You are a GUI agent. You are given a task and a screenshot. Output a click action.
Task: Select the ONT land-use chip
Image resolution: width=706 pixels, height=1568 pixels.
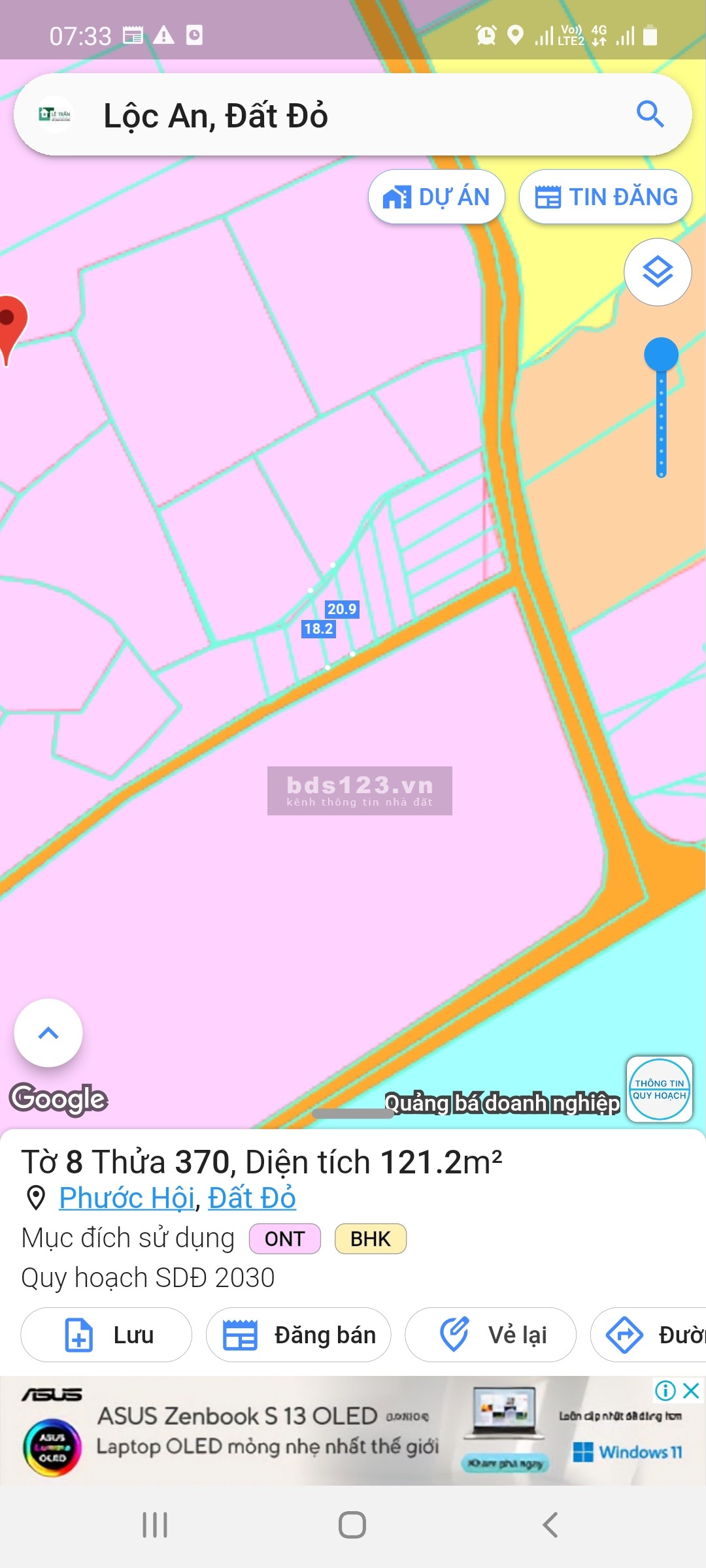point(284,1239)
